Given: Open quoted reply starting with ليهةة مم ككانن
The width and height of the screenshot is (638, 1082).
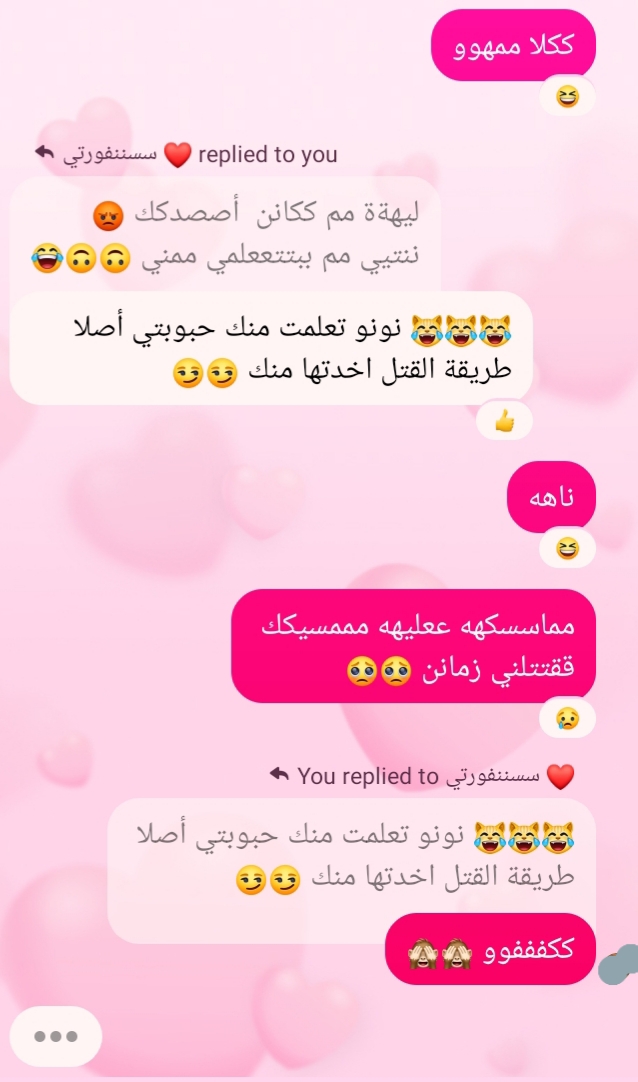Looking at the screenshot, I should pyautogui.click(x=225, y=236).
